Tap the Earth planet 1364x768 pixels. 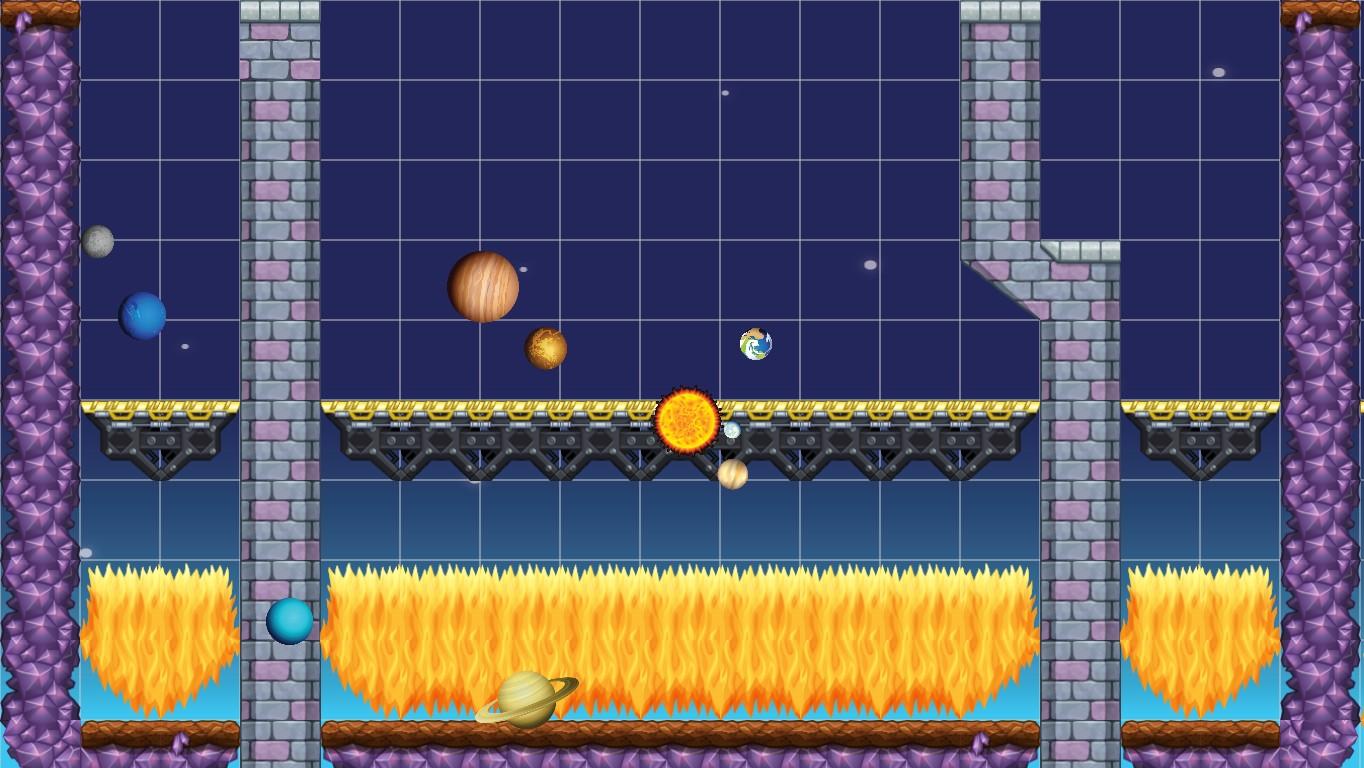click(755, 344)
